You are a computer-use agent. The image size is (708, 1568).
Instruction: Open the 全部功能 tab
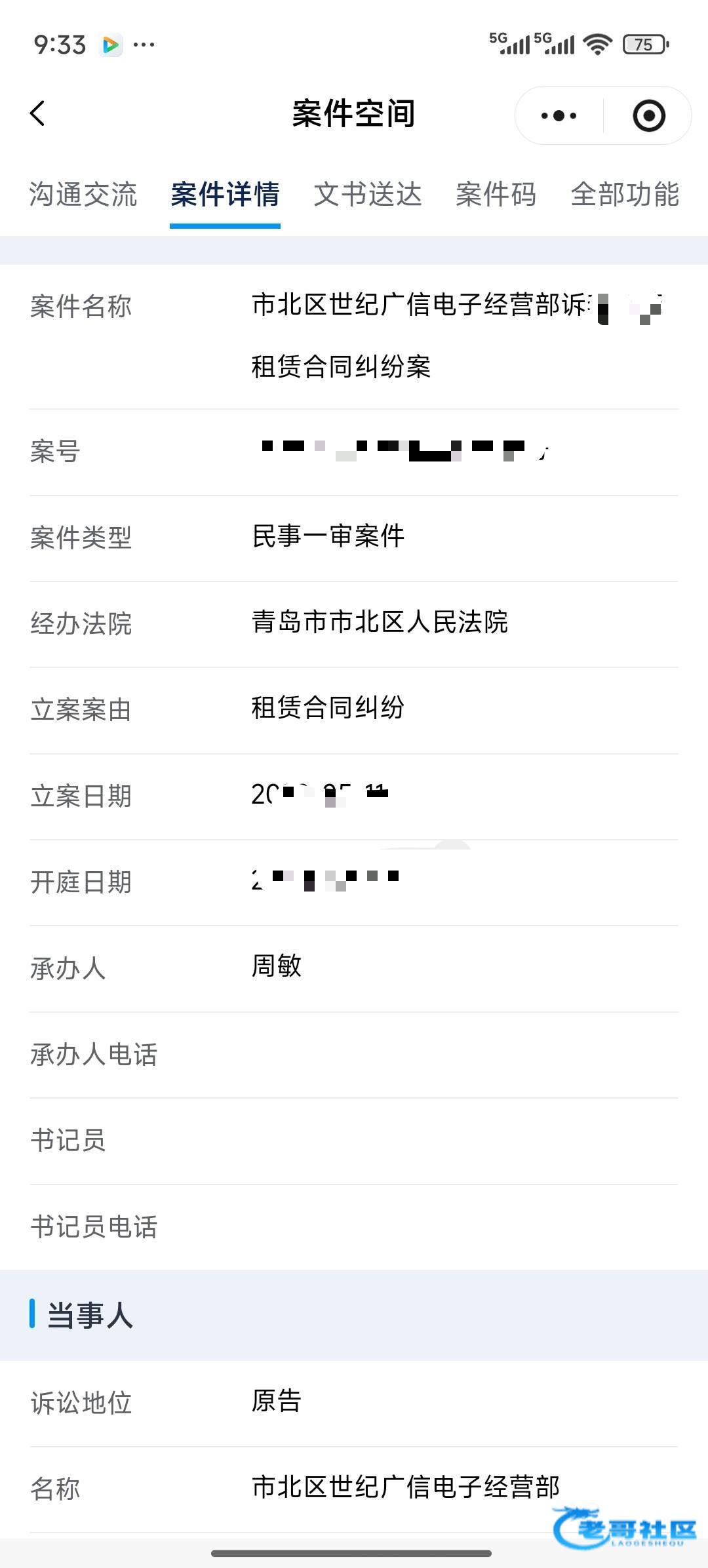(625, 195)
